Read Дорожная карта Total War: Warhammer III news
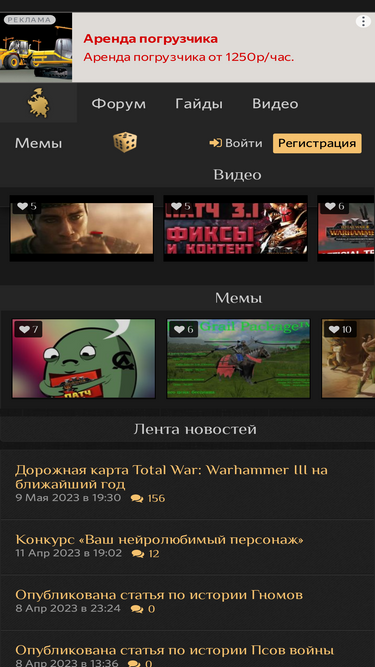 171,477
